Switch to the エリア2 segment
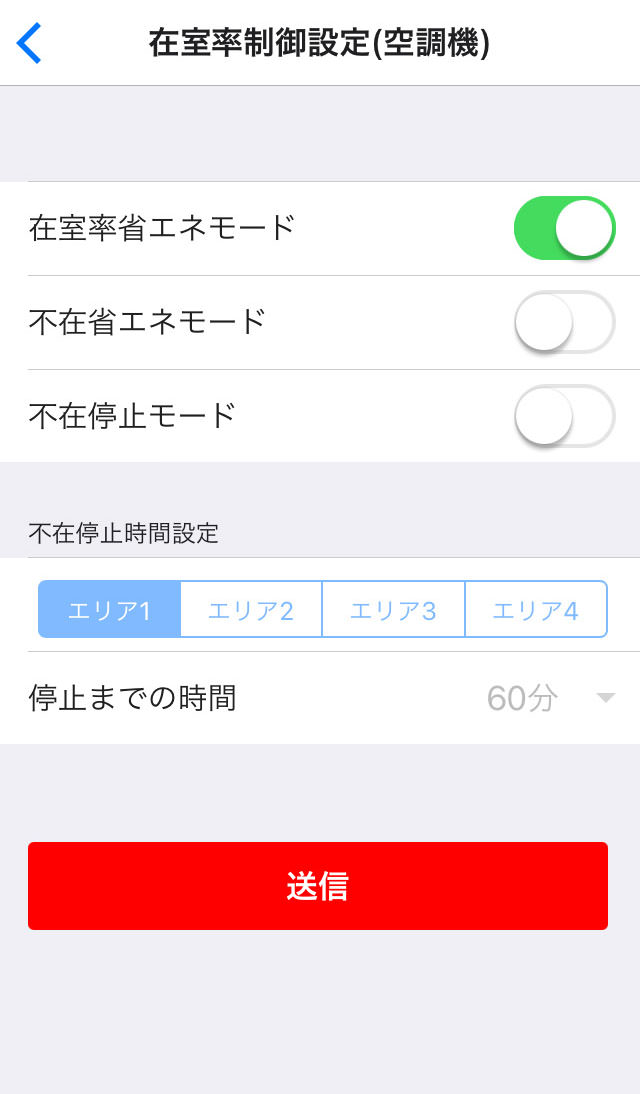Screen dimensions: 640x1094 point(251,610)
